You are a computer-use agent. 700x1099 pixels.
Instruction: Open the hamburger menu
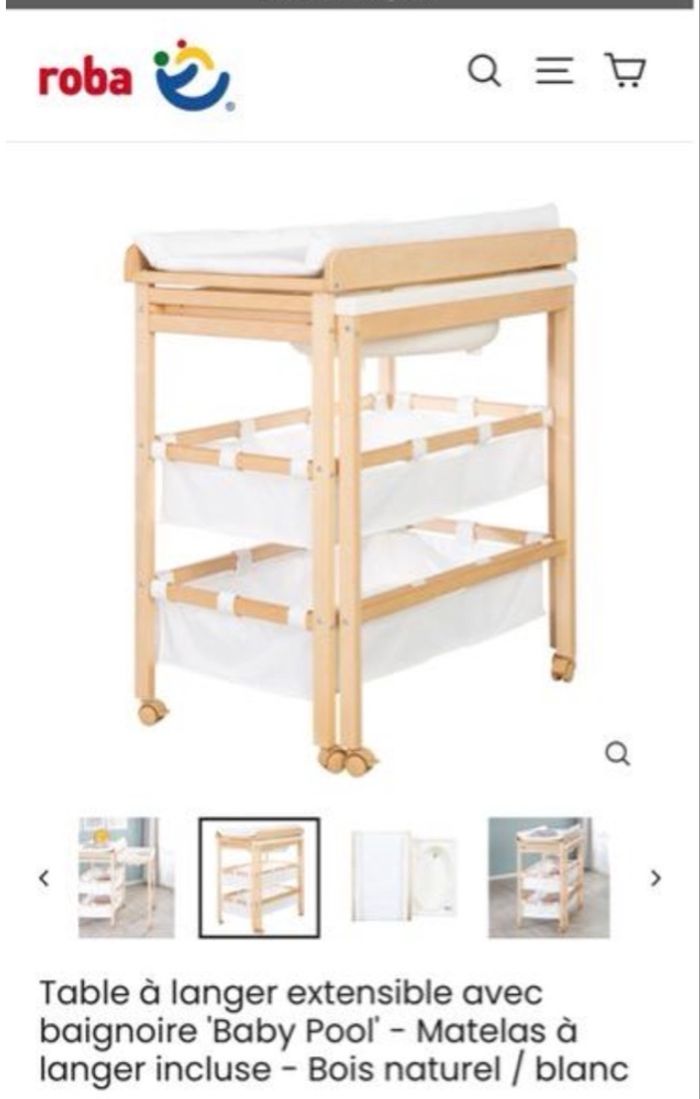(554, 71)
